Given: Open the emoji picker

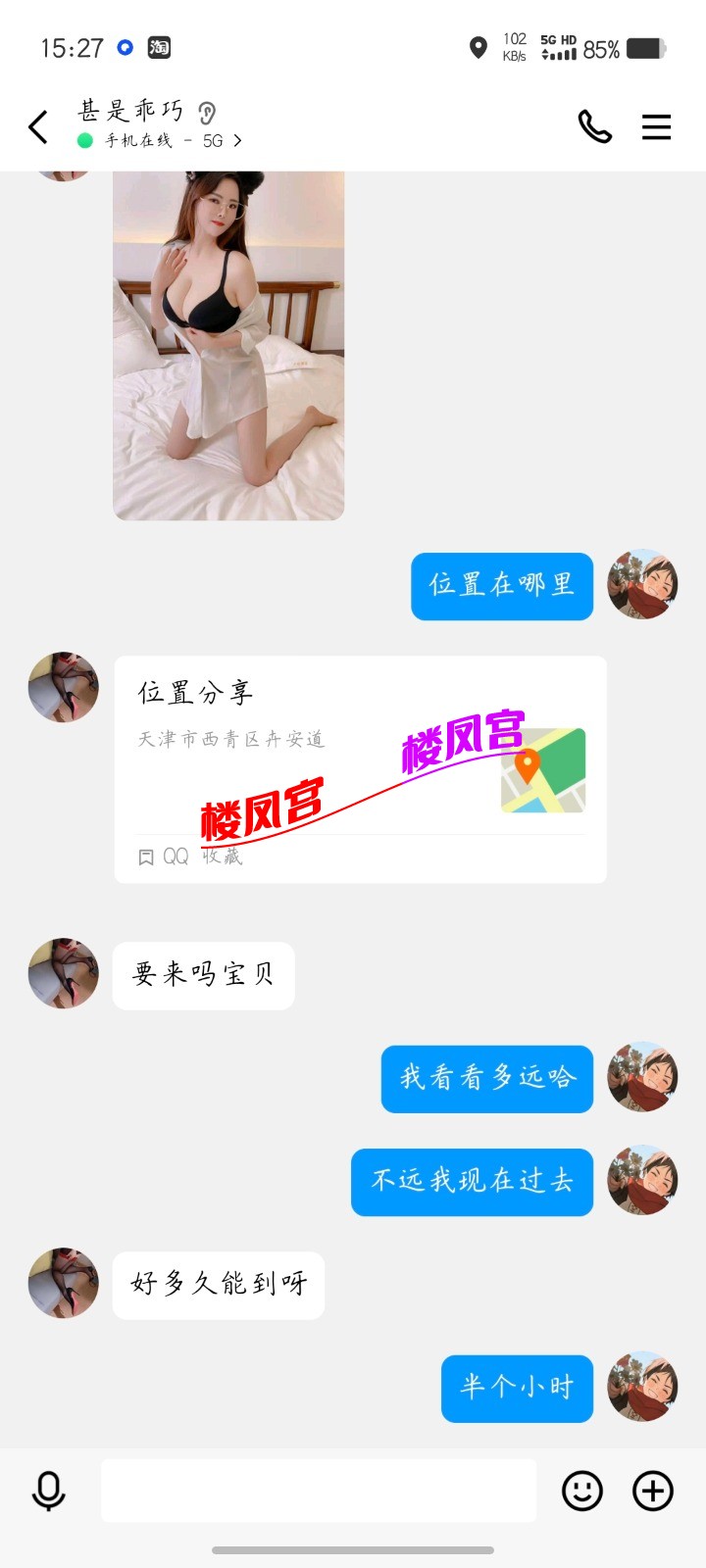Looking at the screenshot, I should pos(580,1490).
